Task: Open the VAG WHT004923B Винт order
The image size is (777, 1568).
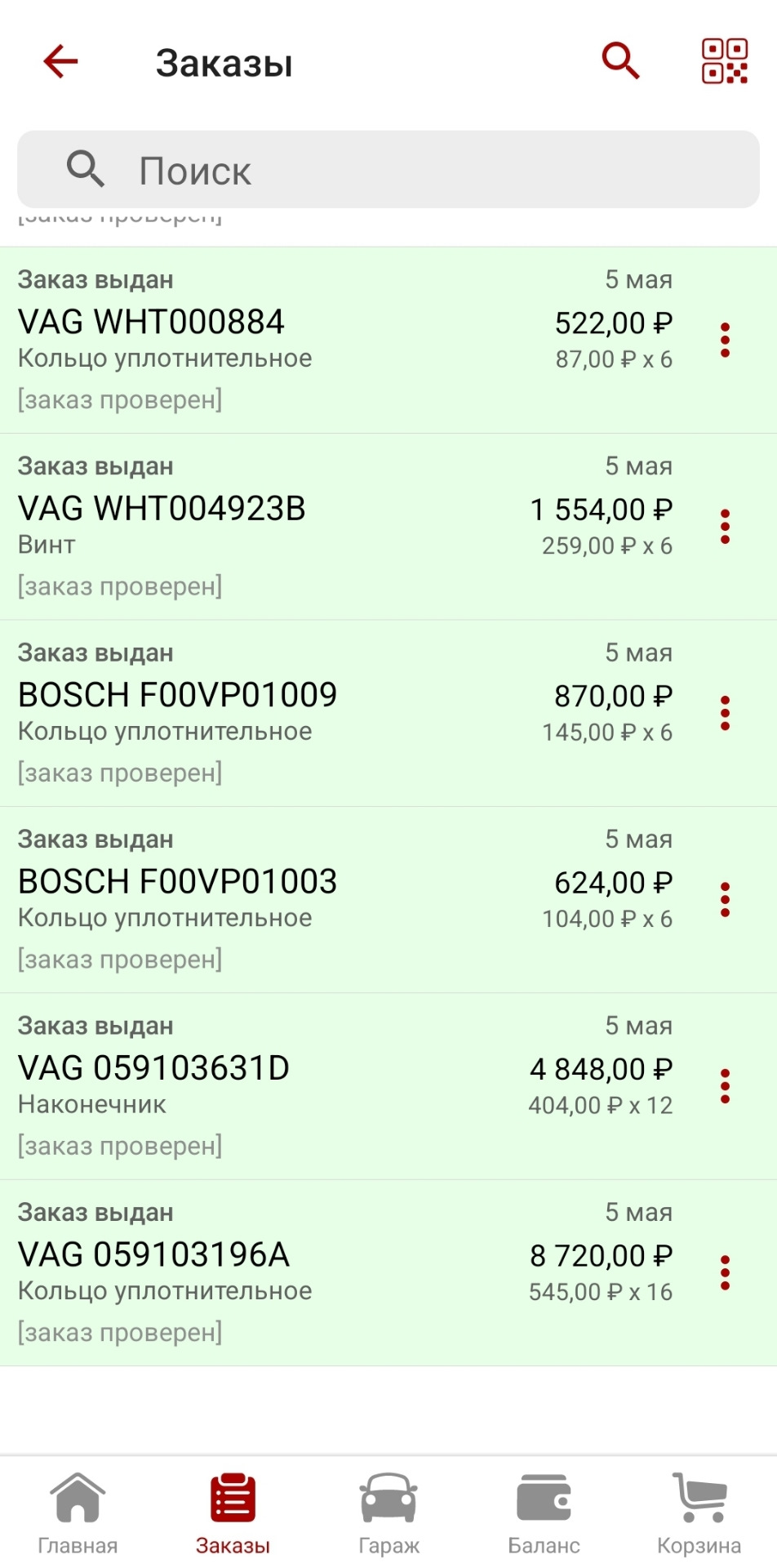Action: click(326, 523)
